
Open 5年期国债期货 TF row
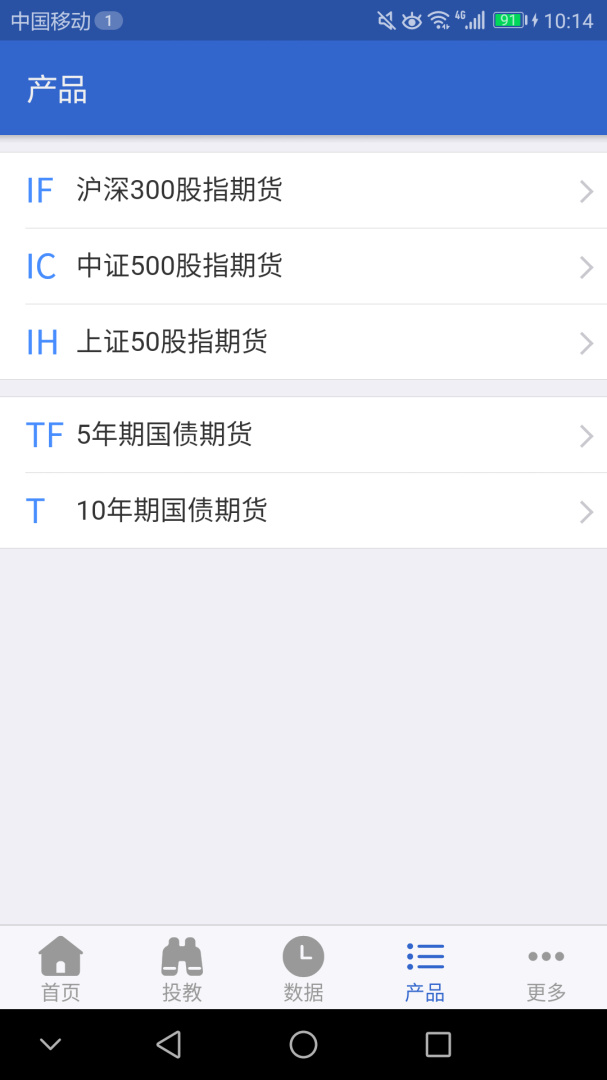[x=303, y=435]
